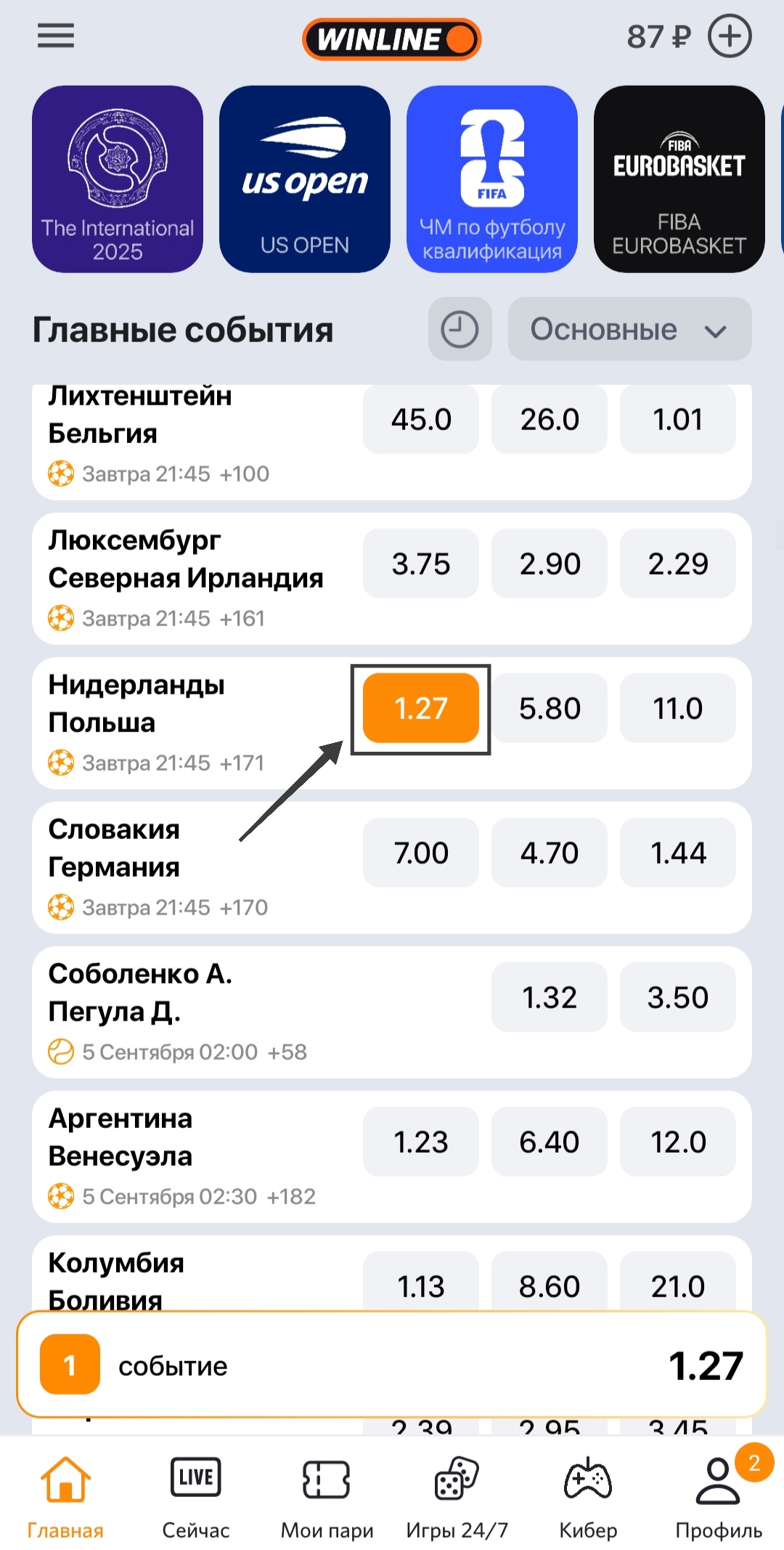Select 11.0 odds for Польша win
784x1550 pixels.
pyautogui.click(x=677, y=708)
